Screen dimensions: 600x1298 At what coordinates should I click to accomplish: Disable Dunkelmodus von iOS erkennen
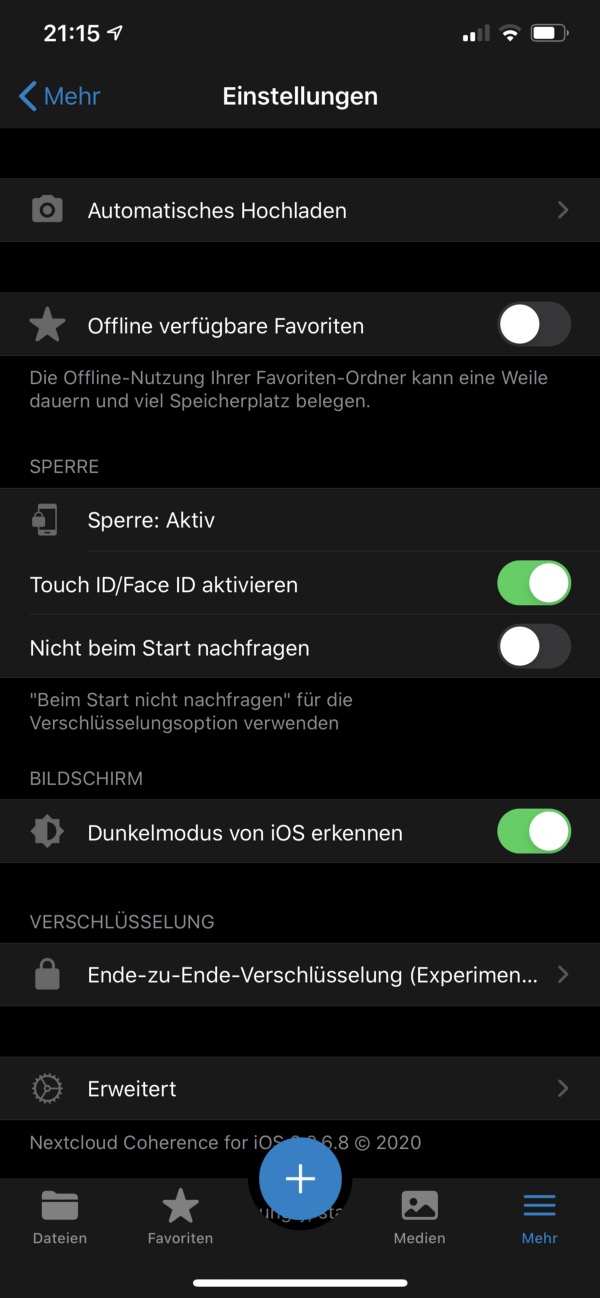pos(534,832)
